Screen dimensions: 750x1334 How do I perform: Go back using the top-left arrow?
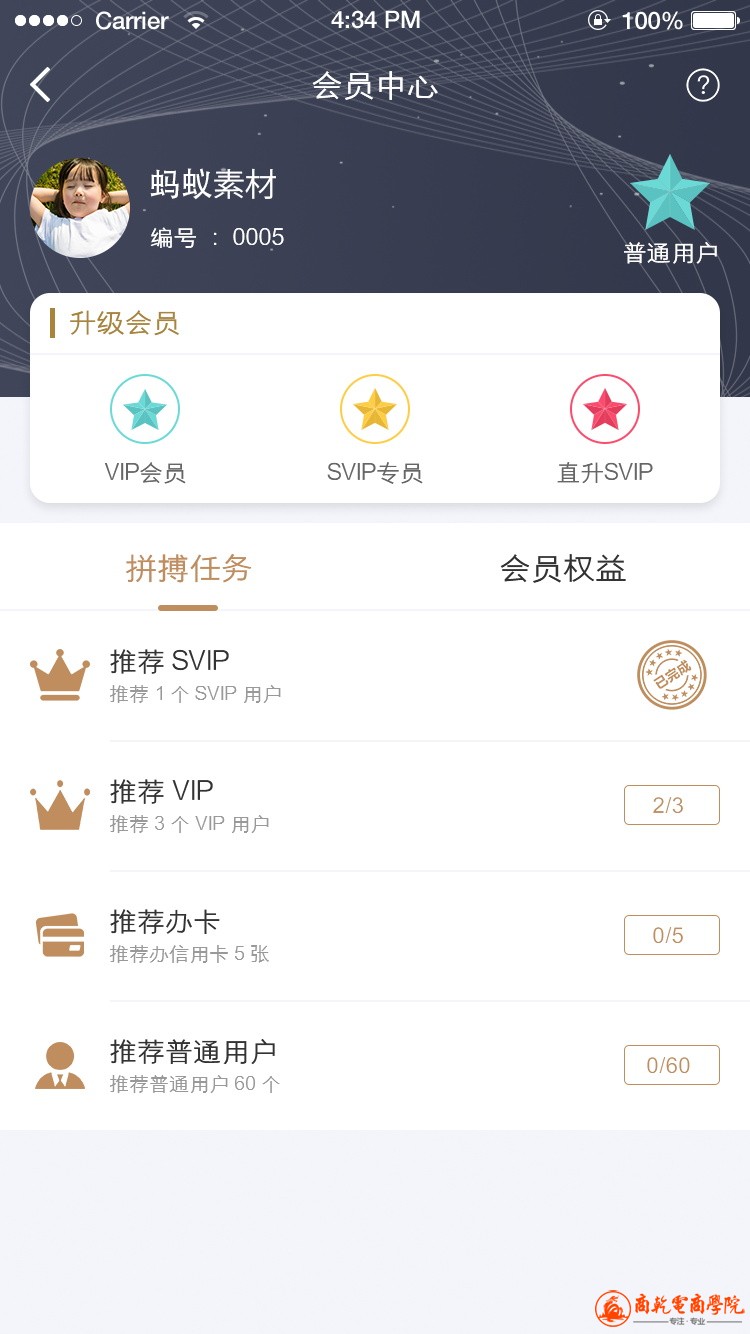pyautogui.click(x=40, y=86)
